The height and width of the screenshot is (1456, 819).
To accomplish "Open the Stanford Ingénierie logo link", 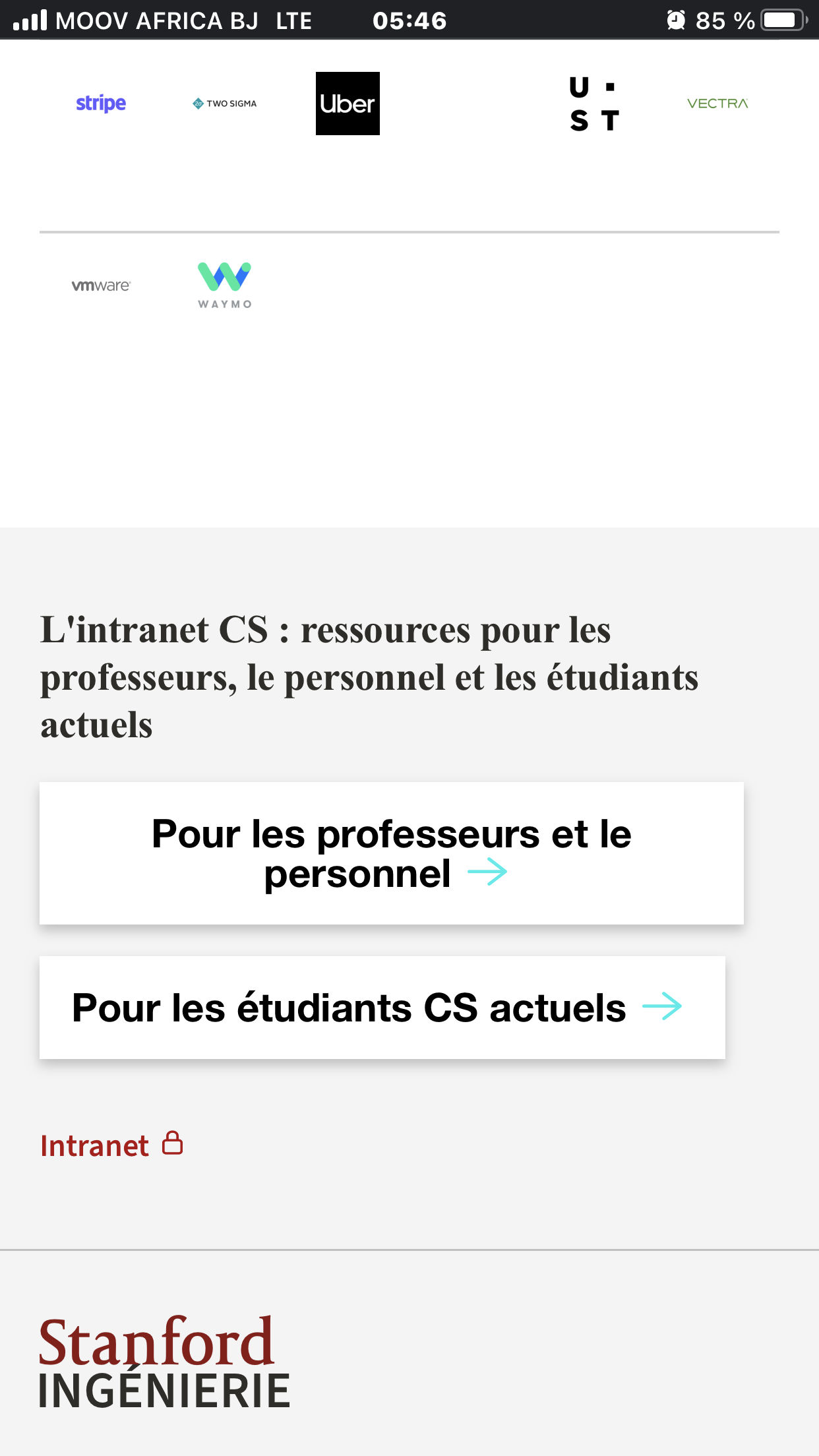I will click(x=164, y=1362).
